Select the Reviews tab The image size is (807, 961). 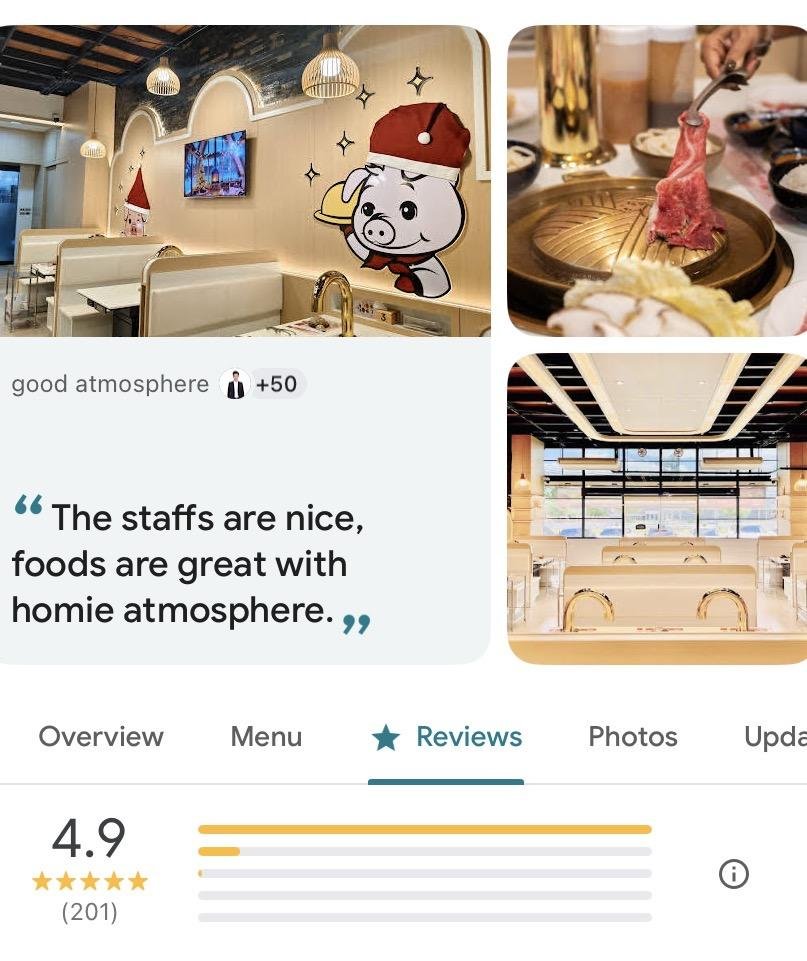click(446, 737)
